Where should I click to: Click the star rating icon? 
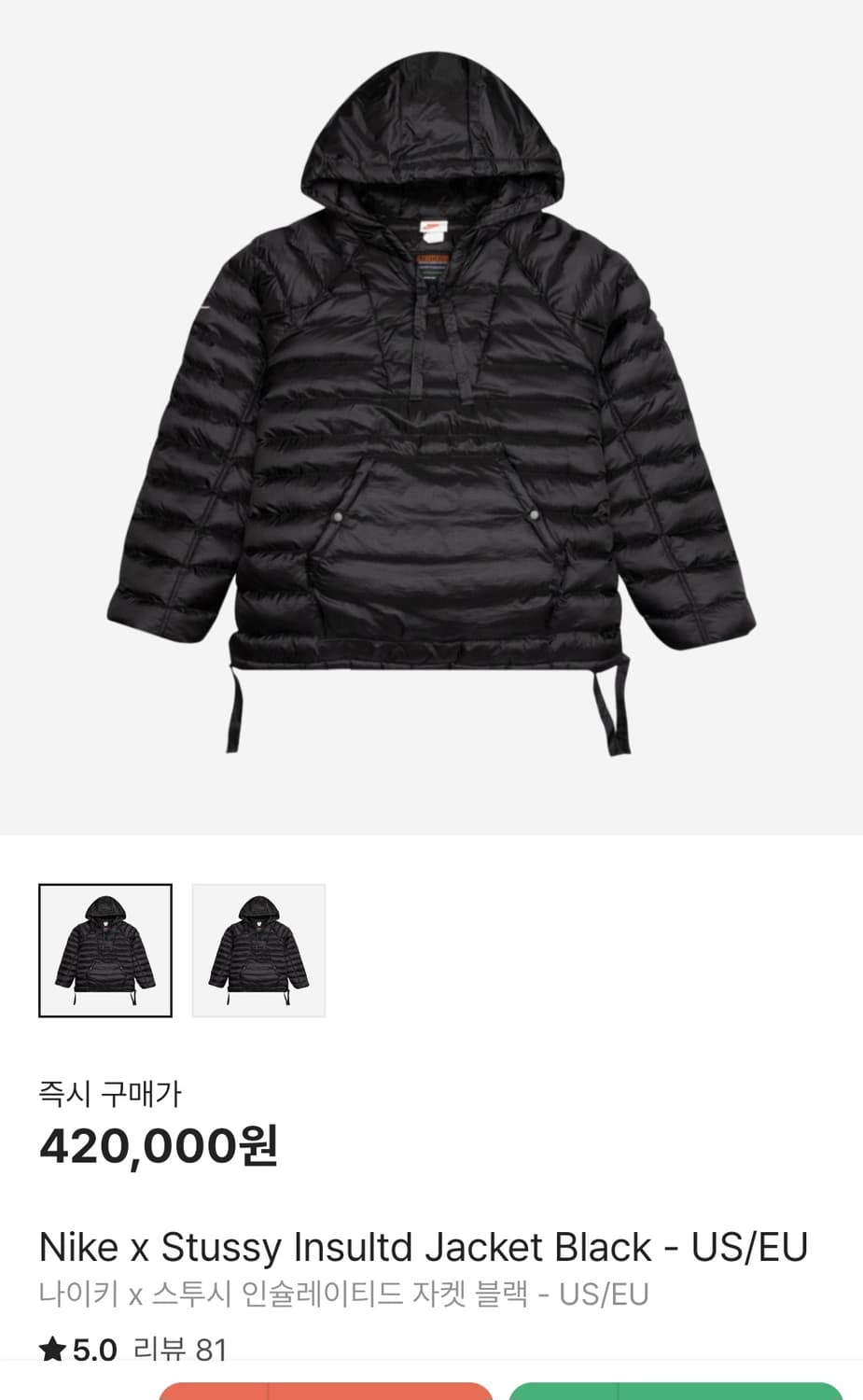[51, 1348]
